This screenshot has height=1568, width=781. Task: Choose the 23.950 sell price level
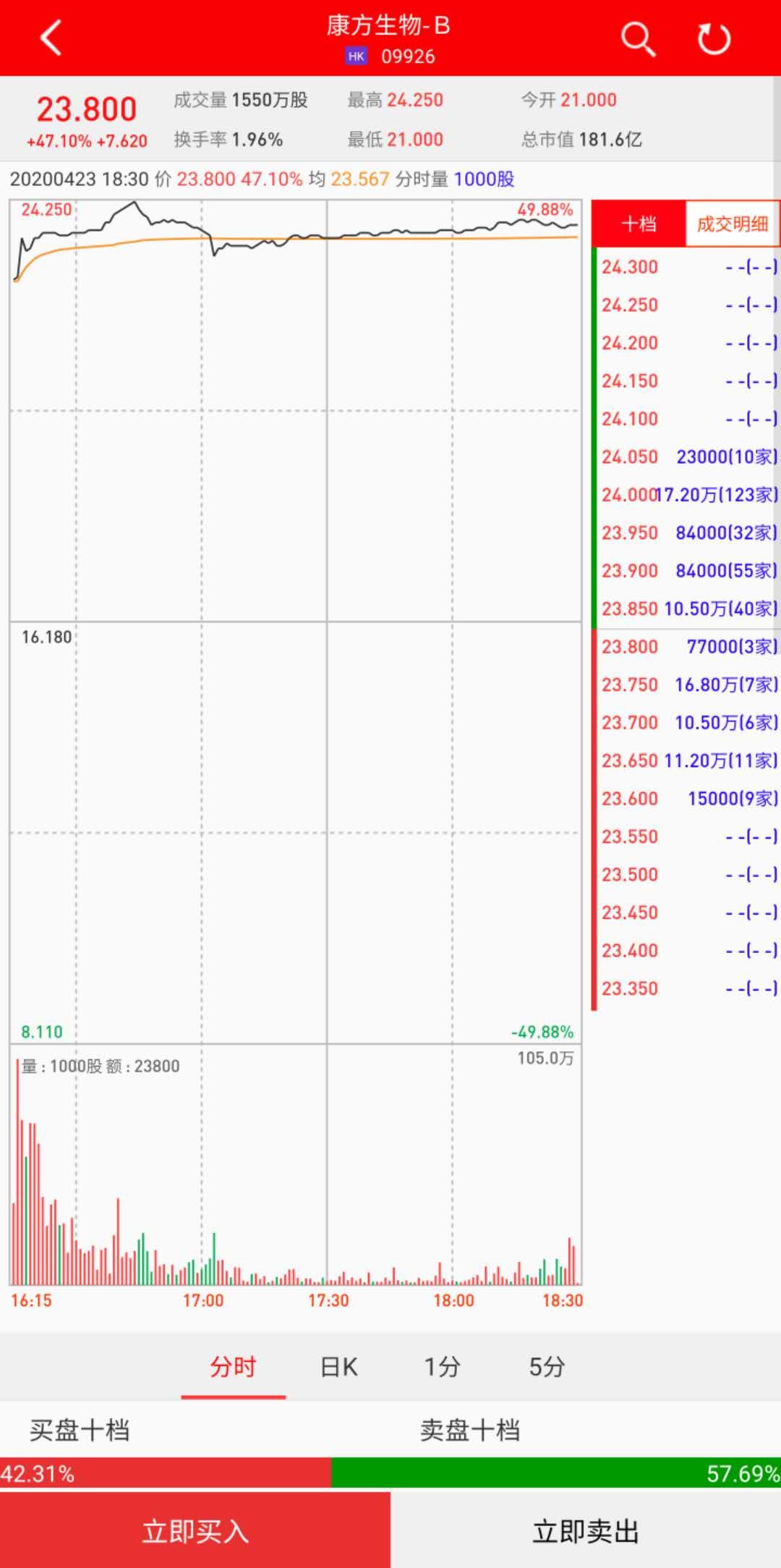(688, 533)
